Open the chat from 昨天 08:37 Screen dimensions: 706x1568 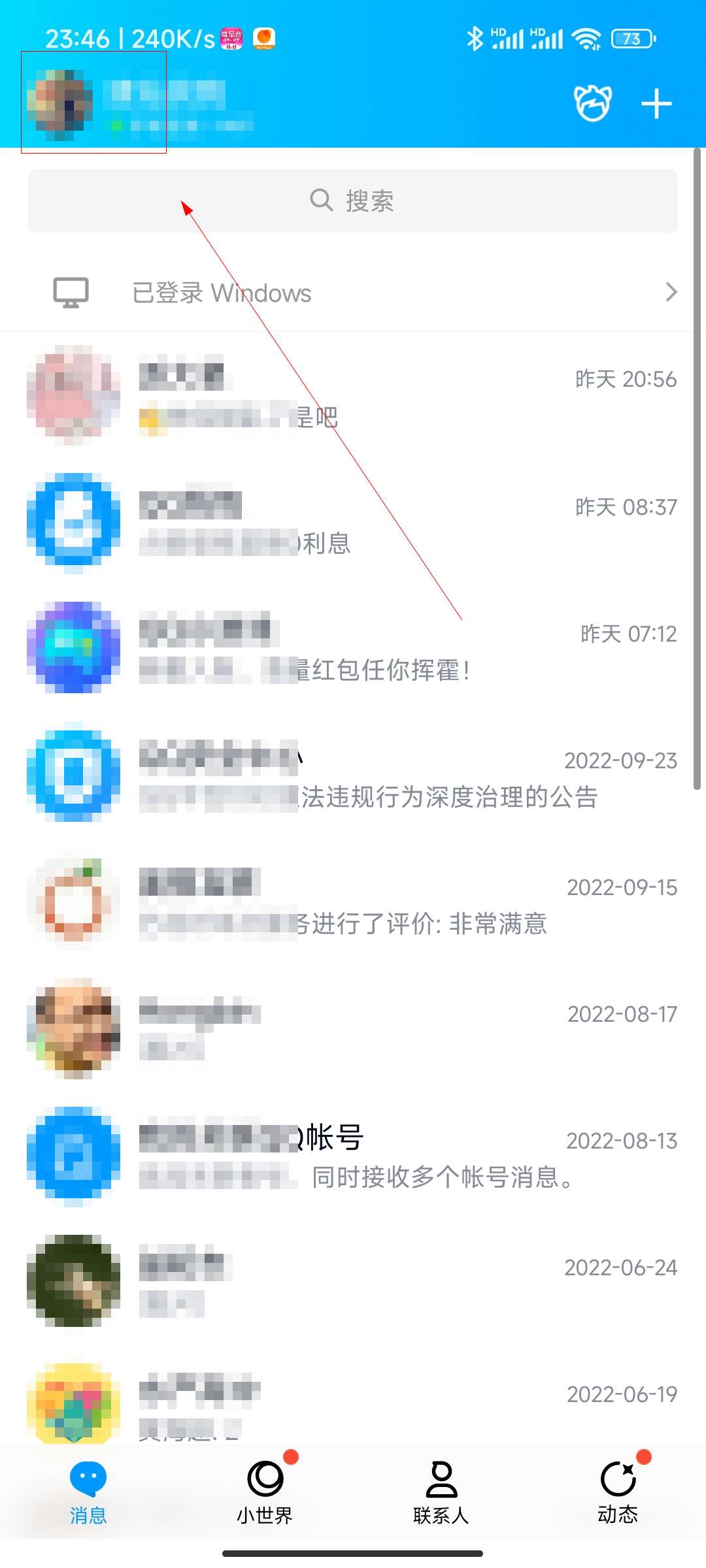(352, 523)
